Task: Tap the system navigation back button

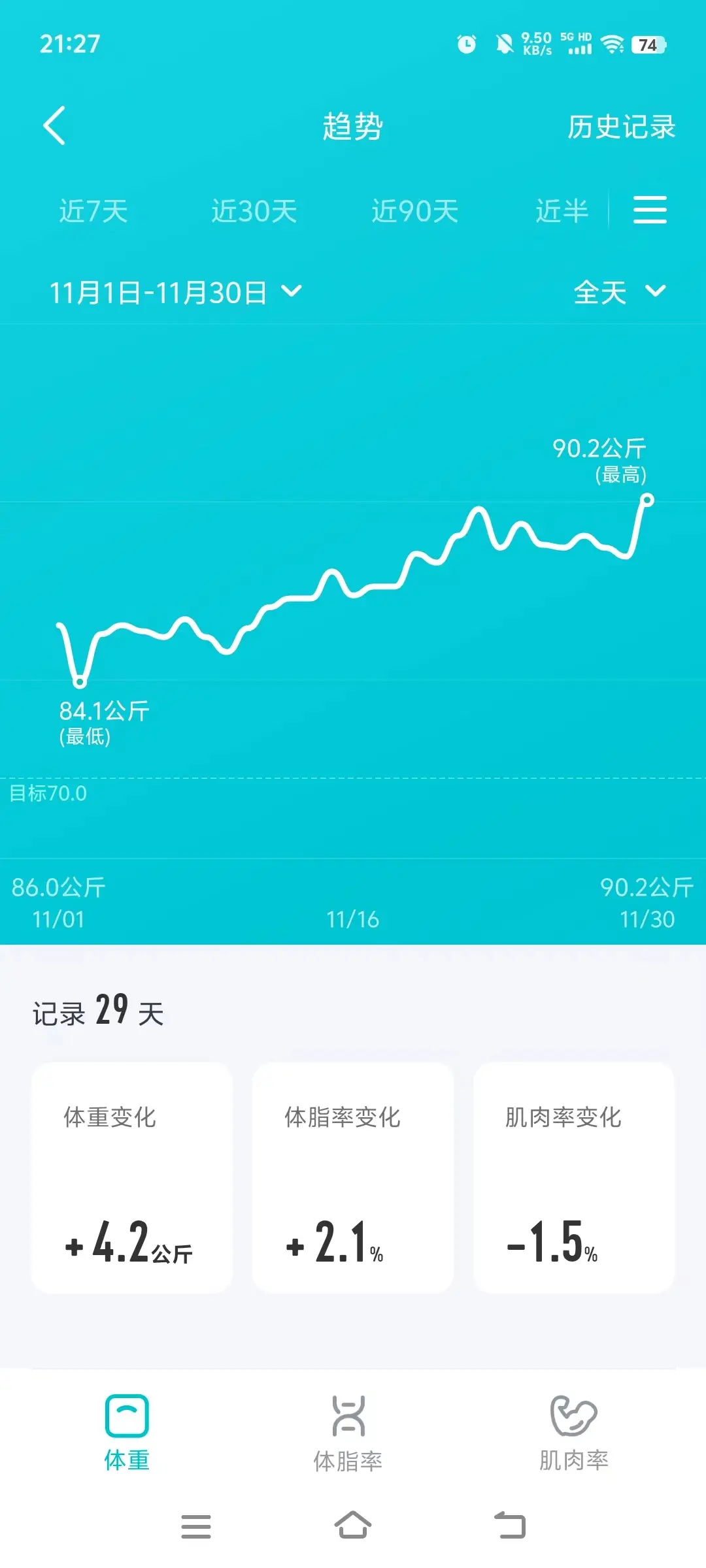Action: pyautogui.click(x=510, y=1526)
